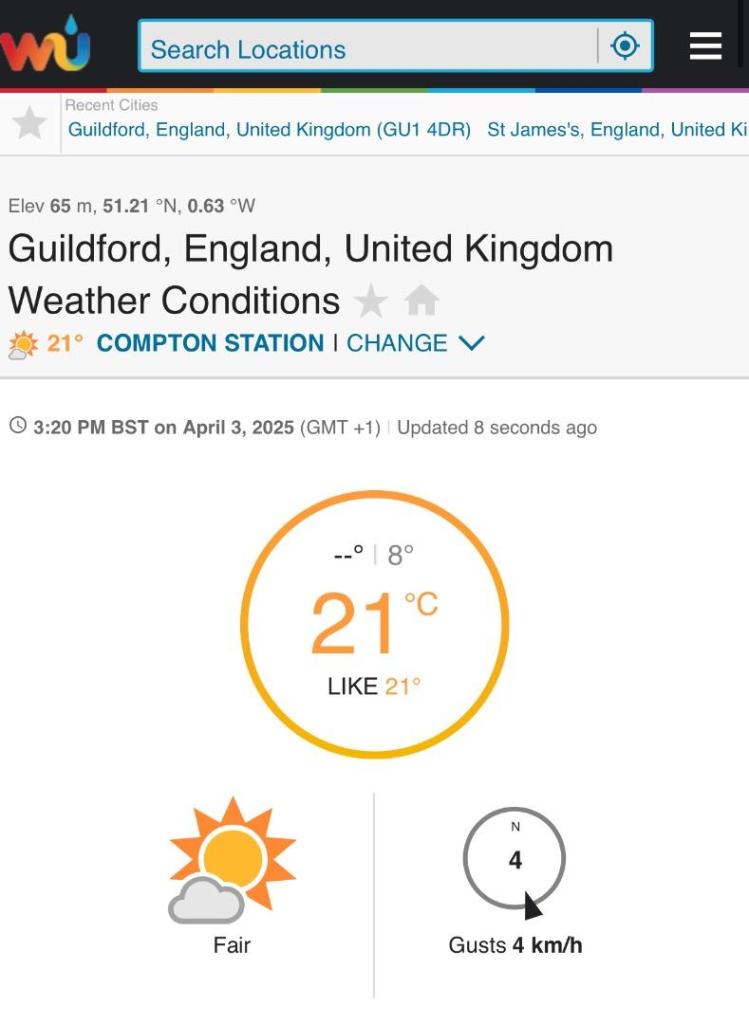
Task: Open the Compton Station link
Action: pos(210,343)
